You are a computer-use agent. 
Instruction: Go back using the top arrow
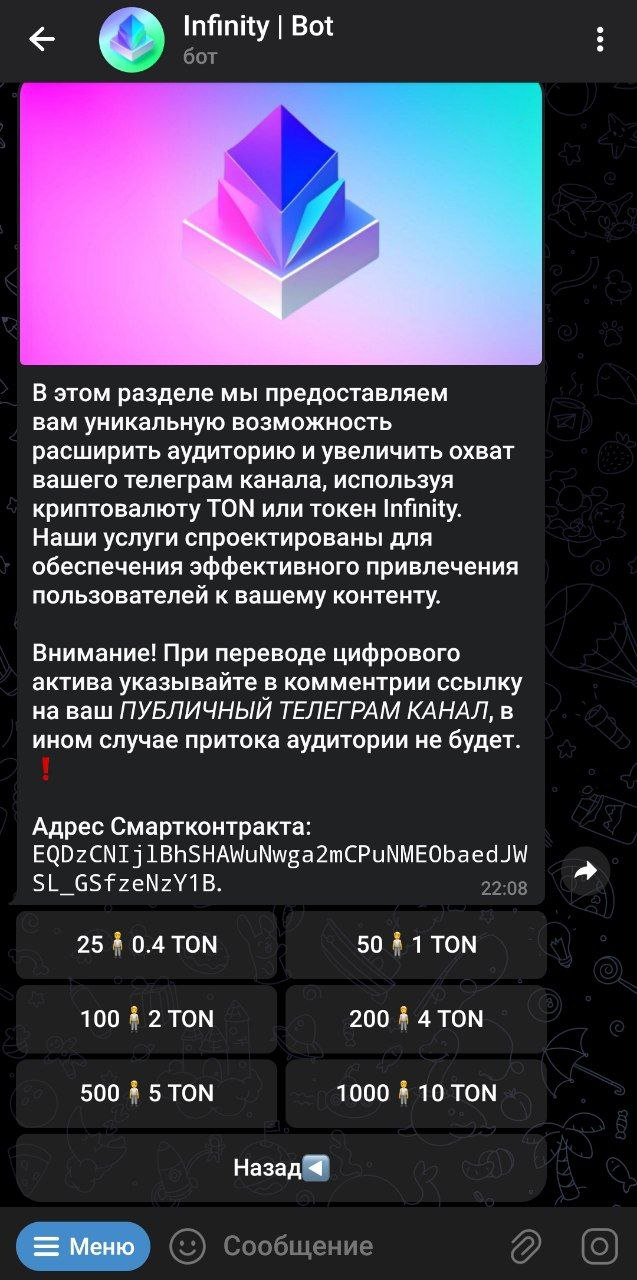42,40
